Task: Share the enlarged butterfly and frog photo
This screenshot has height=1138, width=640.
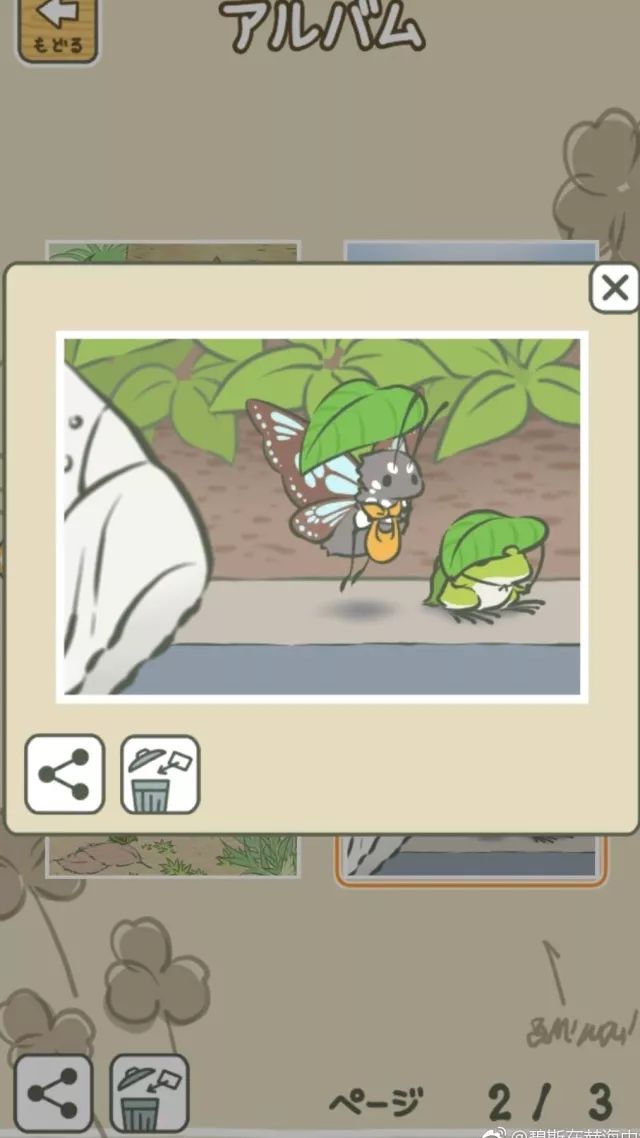Action: pos(65,774)
